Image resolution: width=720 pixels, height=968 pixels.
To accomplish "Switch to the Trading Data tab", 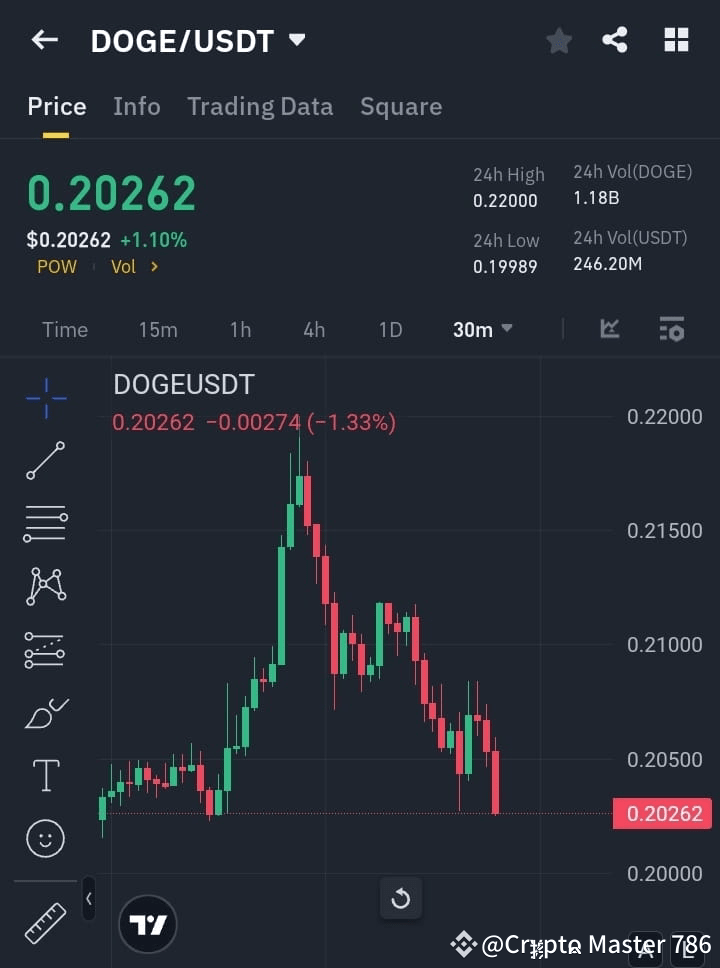I will (260, 106).
